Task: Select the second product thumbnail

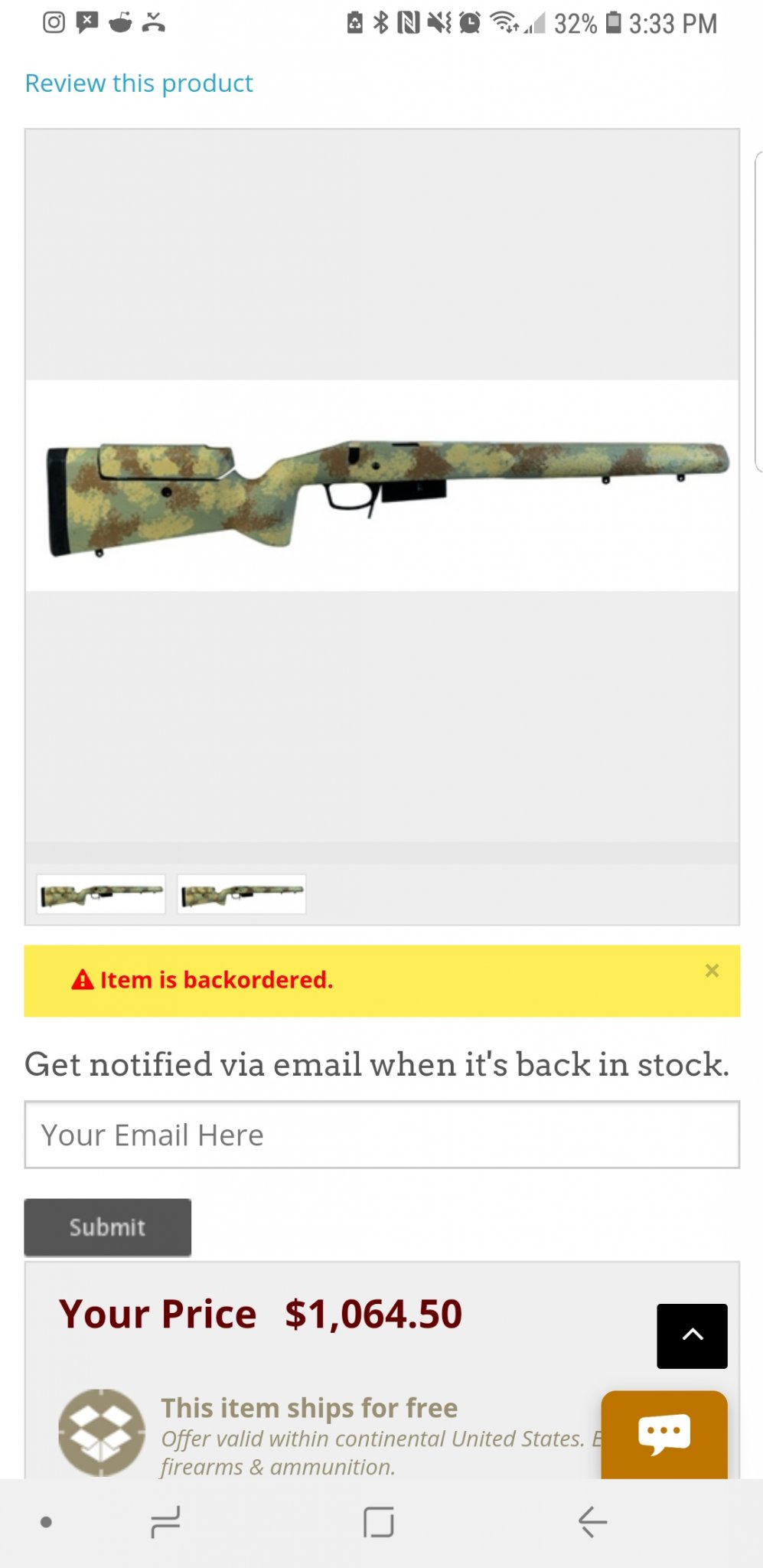Action: tap(242, 894)
